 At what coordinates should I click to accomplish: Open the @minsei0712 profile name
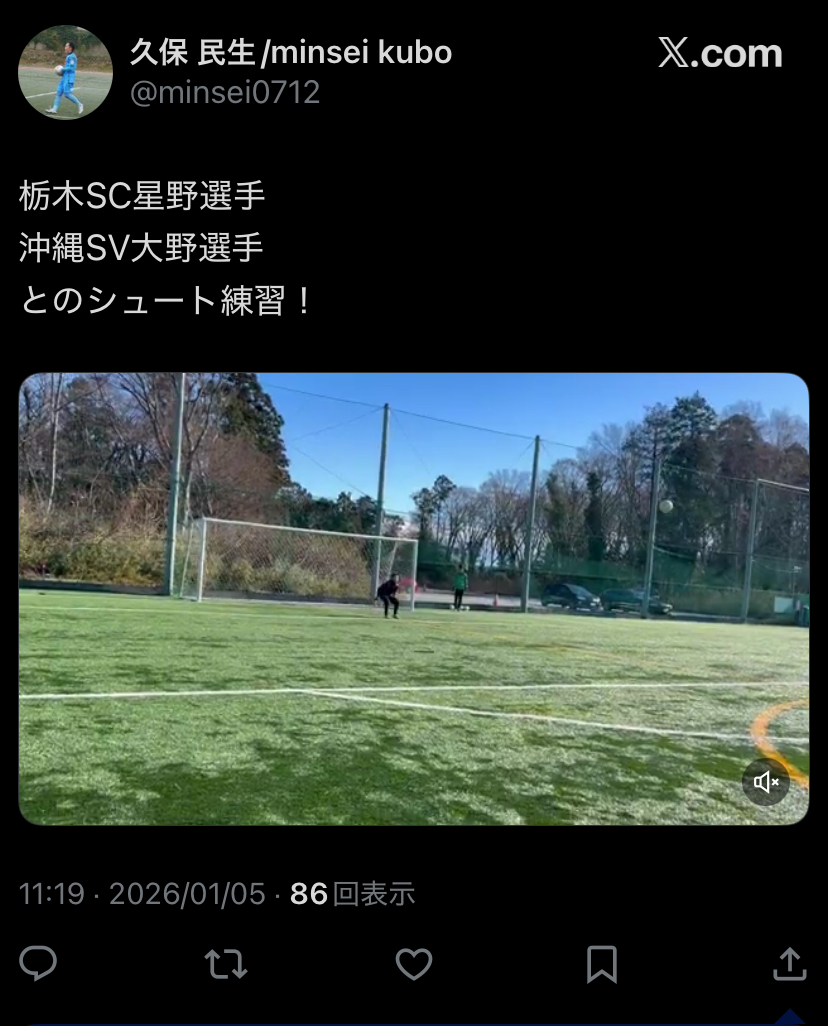point(225,92)
